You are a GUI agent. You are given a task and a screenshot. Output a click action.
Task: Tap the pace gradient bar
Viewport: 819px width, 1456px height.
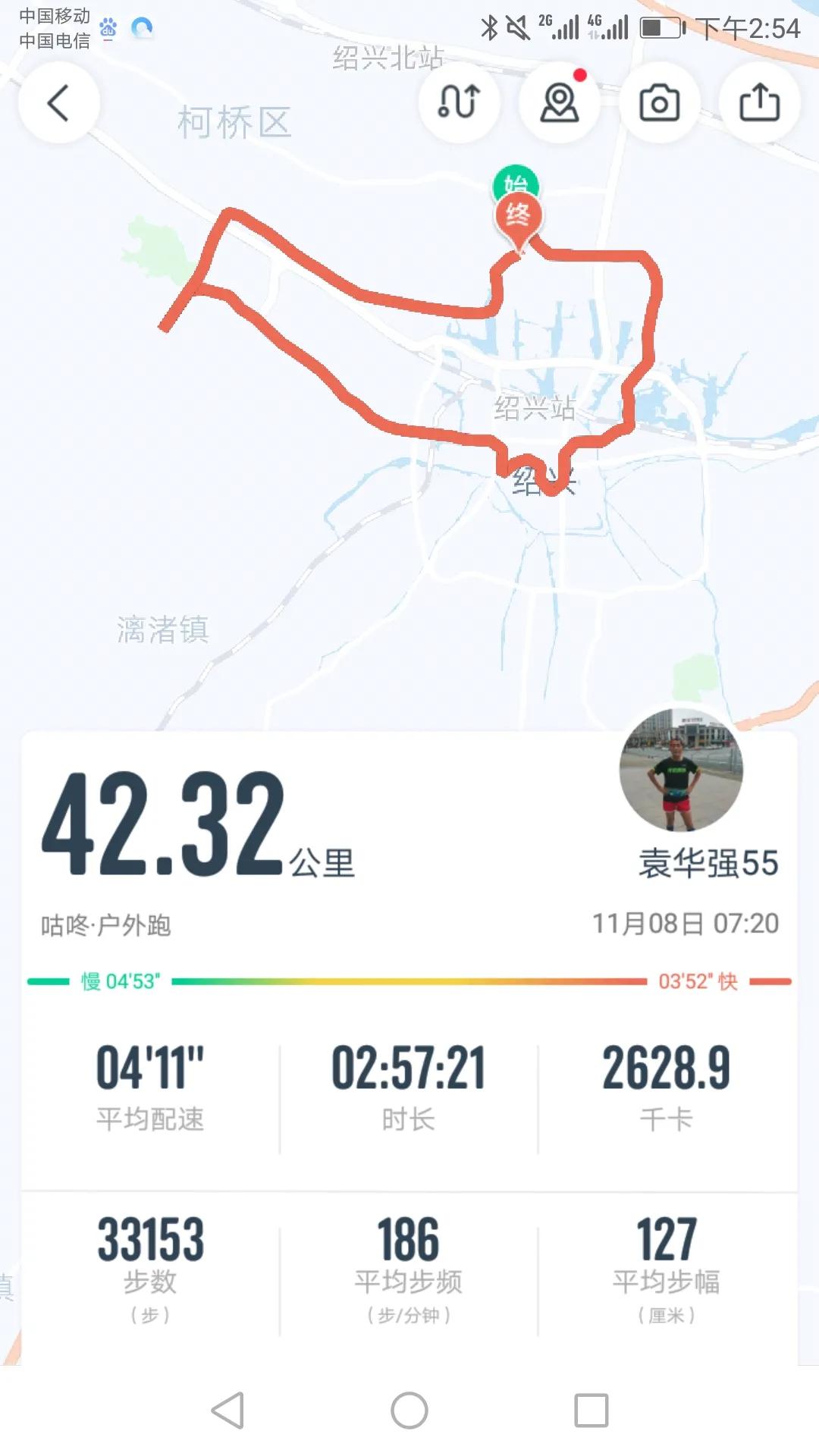point(409,981)
